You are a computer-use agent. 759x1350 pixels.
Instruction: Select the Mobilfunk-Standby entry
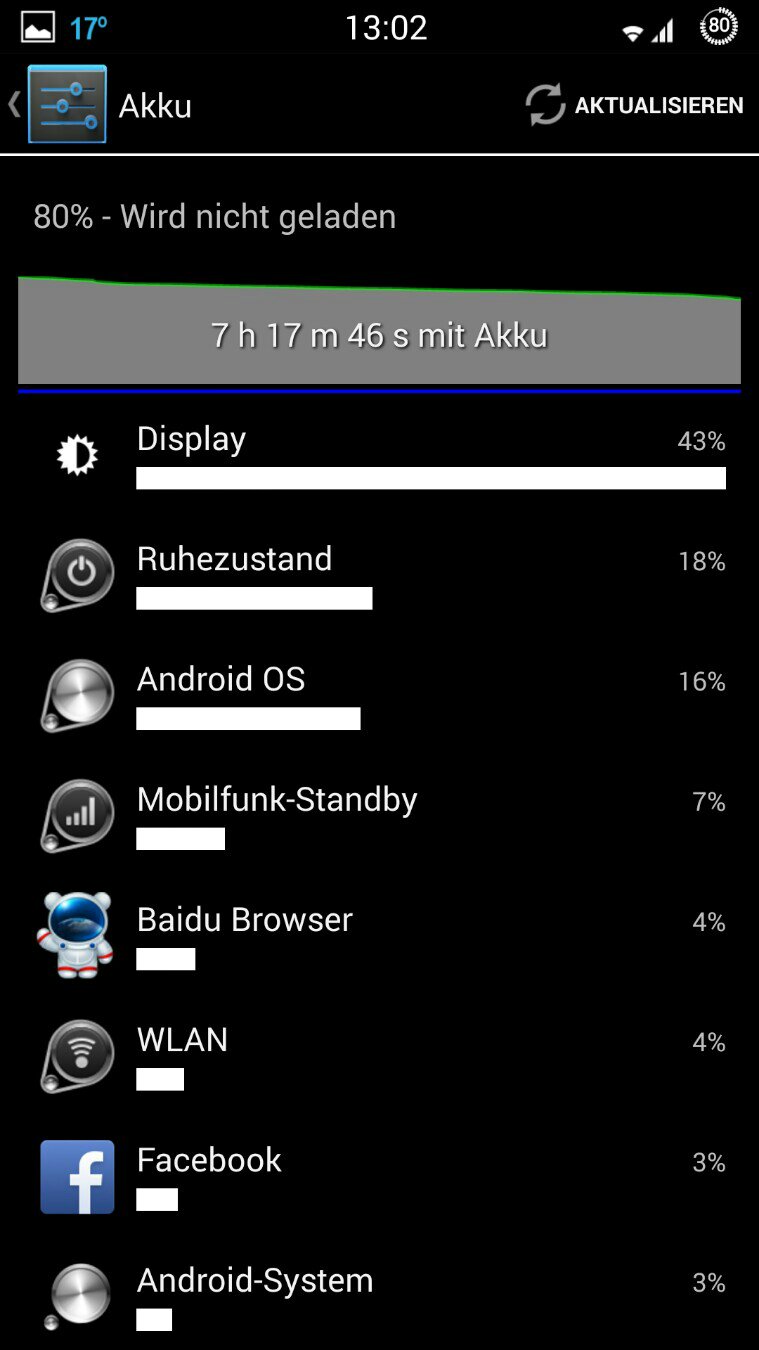(379, 817)
